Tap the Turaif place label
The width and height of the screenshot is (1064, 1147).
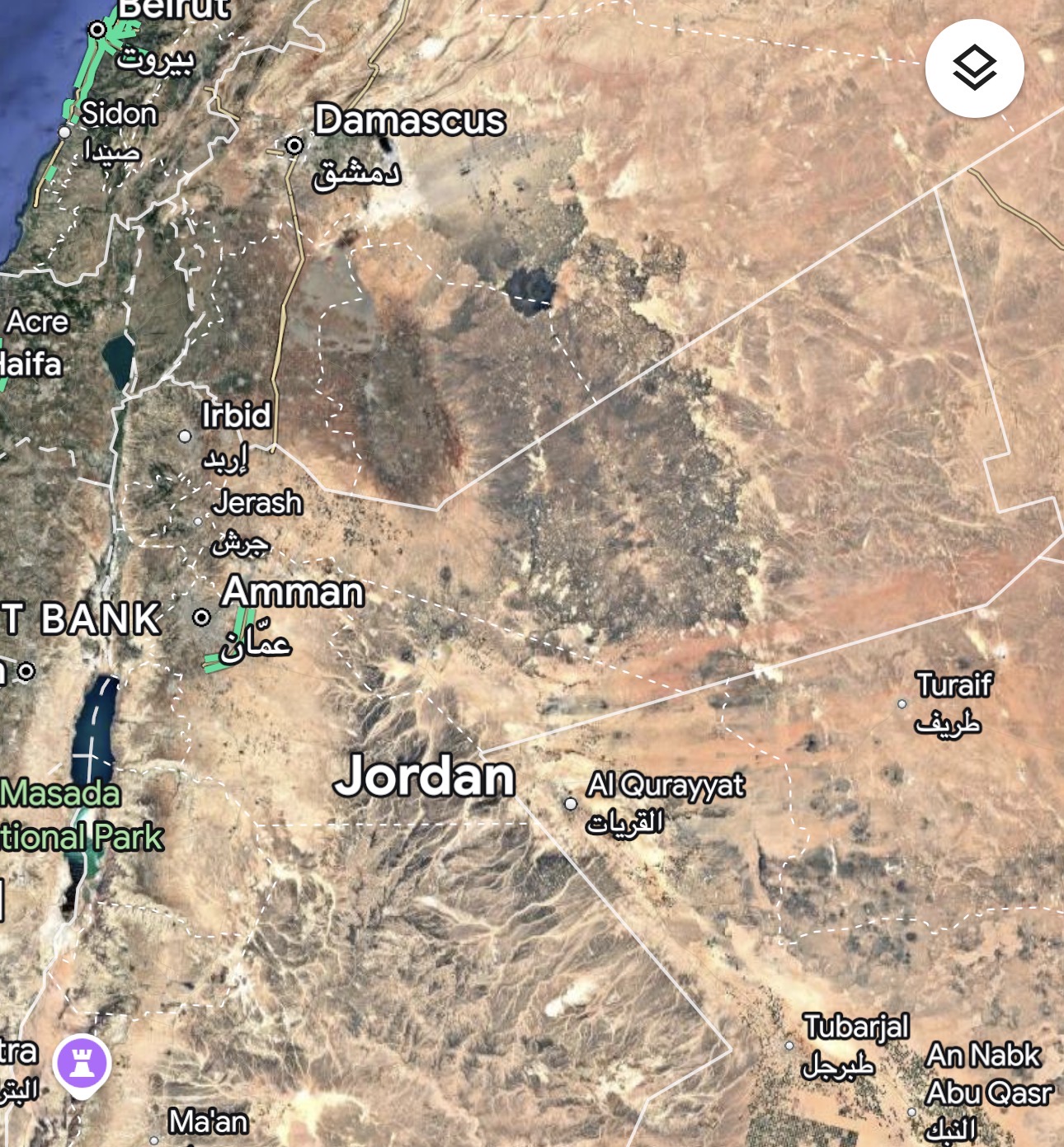click(953, 685)
